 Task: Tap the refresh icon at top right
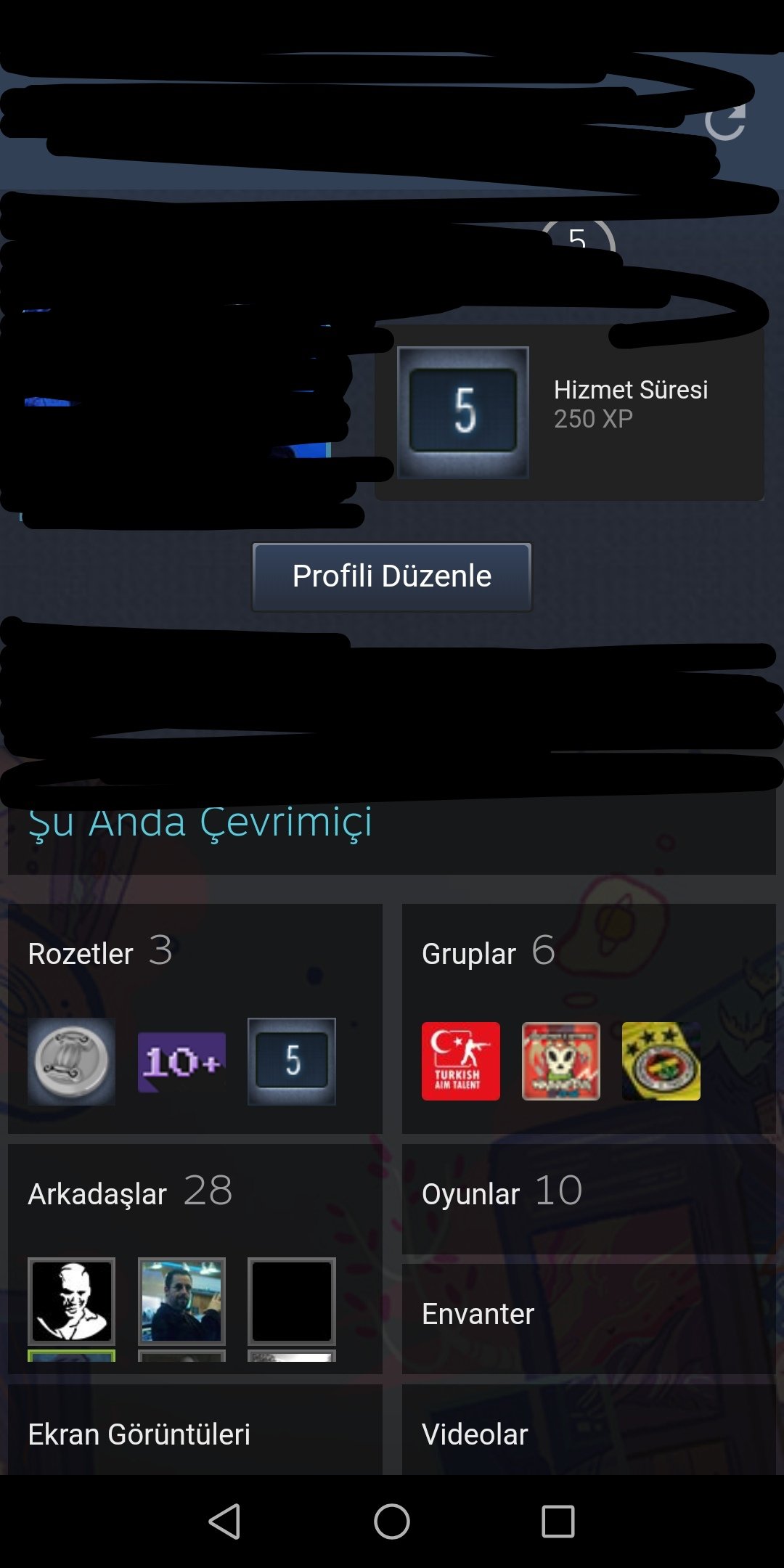coord(726,120)
